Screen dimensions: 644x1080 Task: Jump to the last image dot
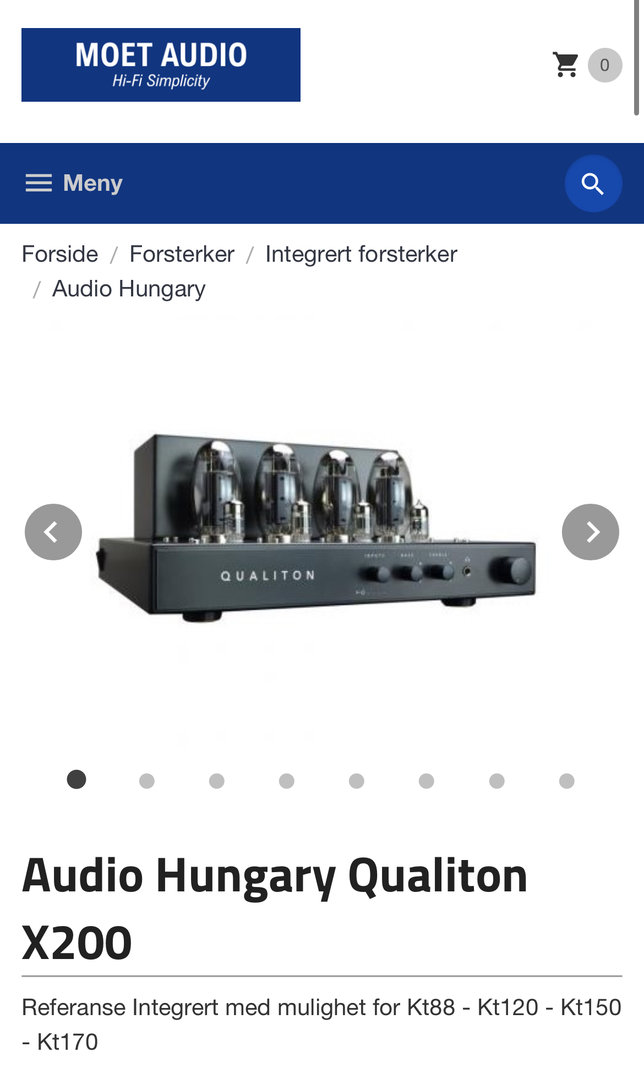pos(567,781)
